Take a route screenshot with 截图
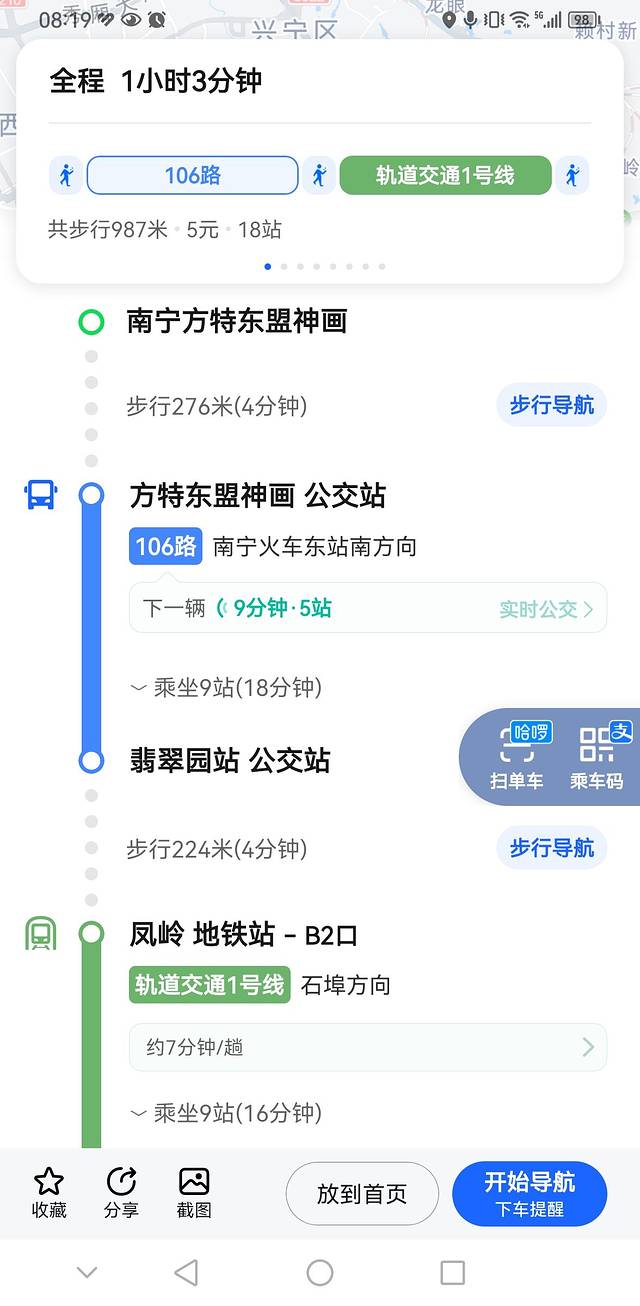 click(x=194, y=1193)
